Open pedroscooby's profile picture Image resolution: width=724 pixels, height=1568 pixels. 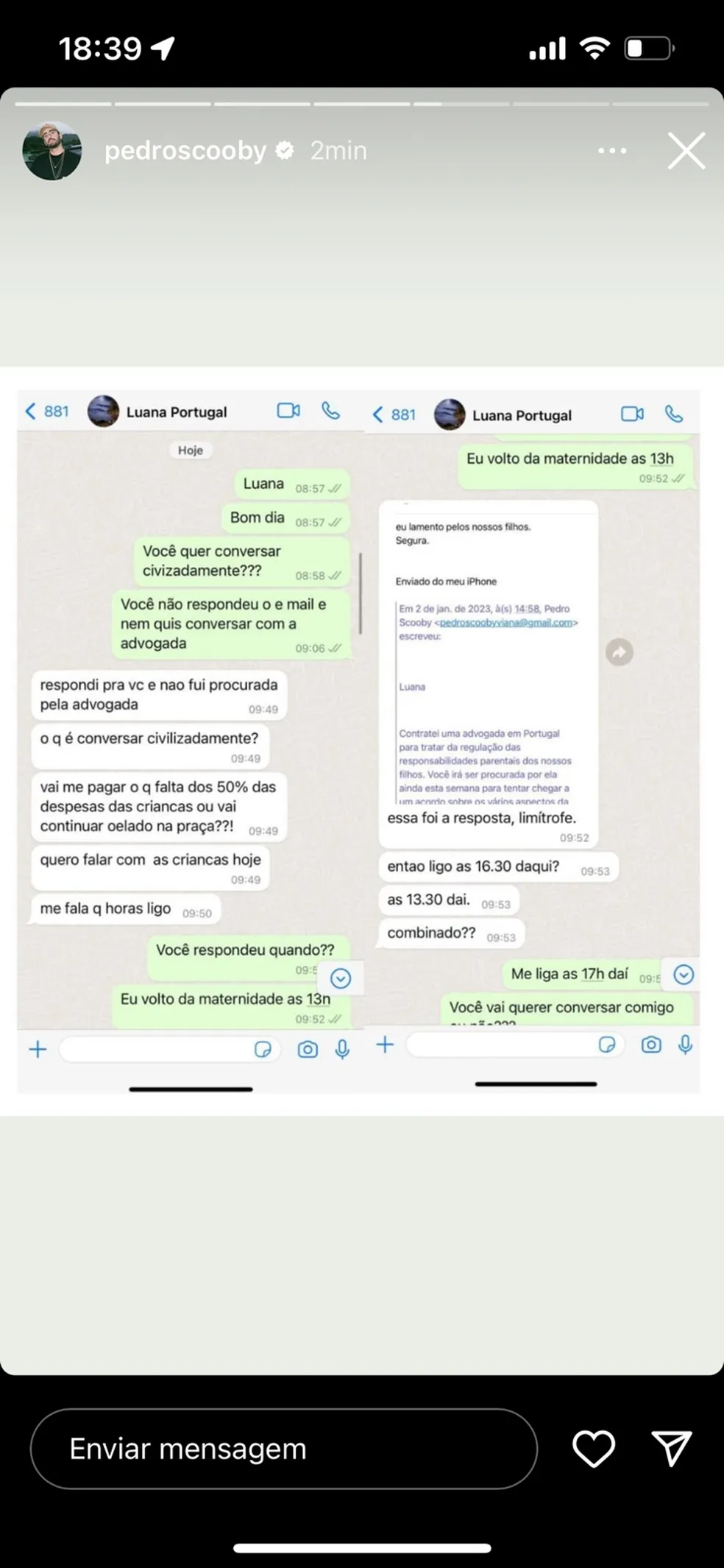pos(52,151)
